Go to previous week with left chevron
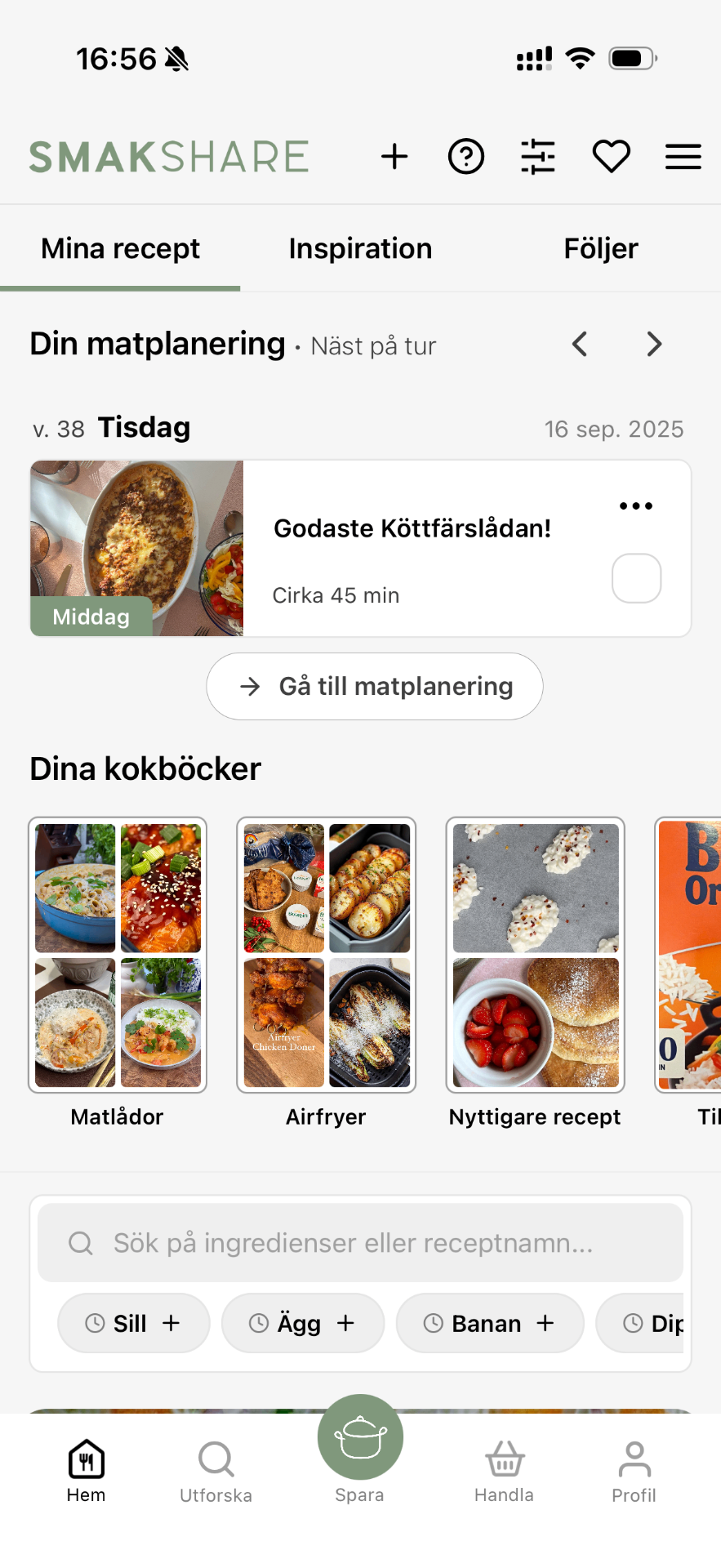The height and width of the screenshot is (1568, 721). tap(580, 345)
